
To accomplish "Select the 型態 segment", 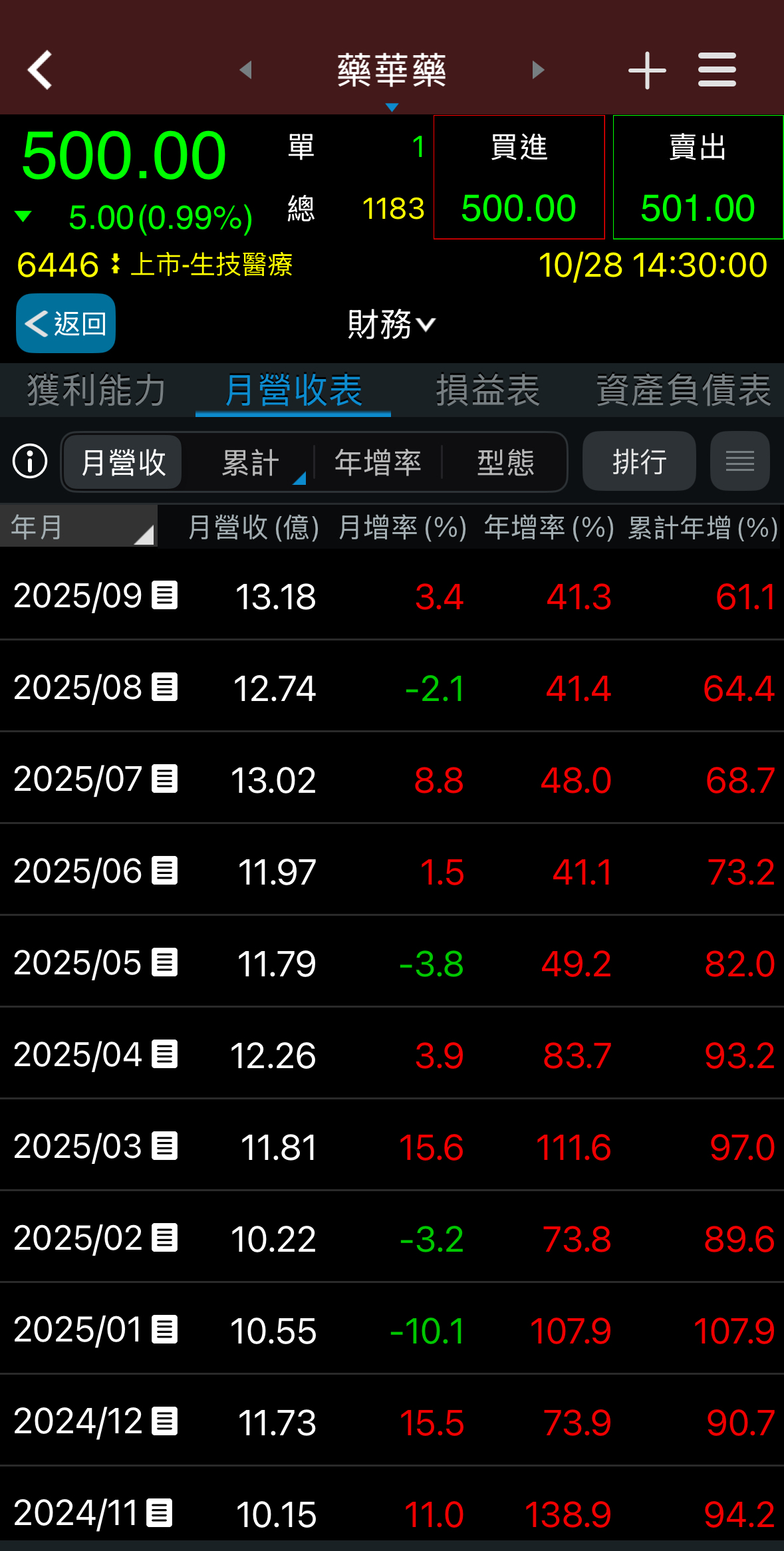I will pos(505,462).
